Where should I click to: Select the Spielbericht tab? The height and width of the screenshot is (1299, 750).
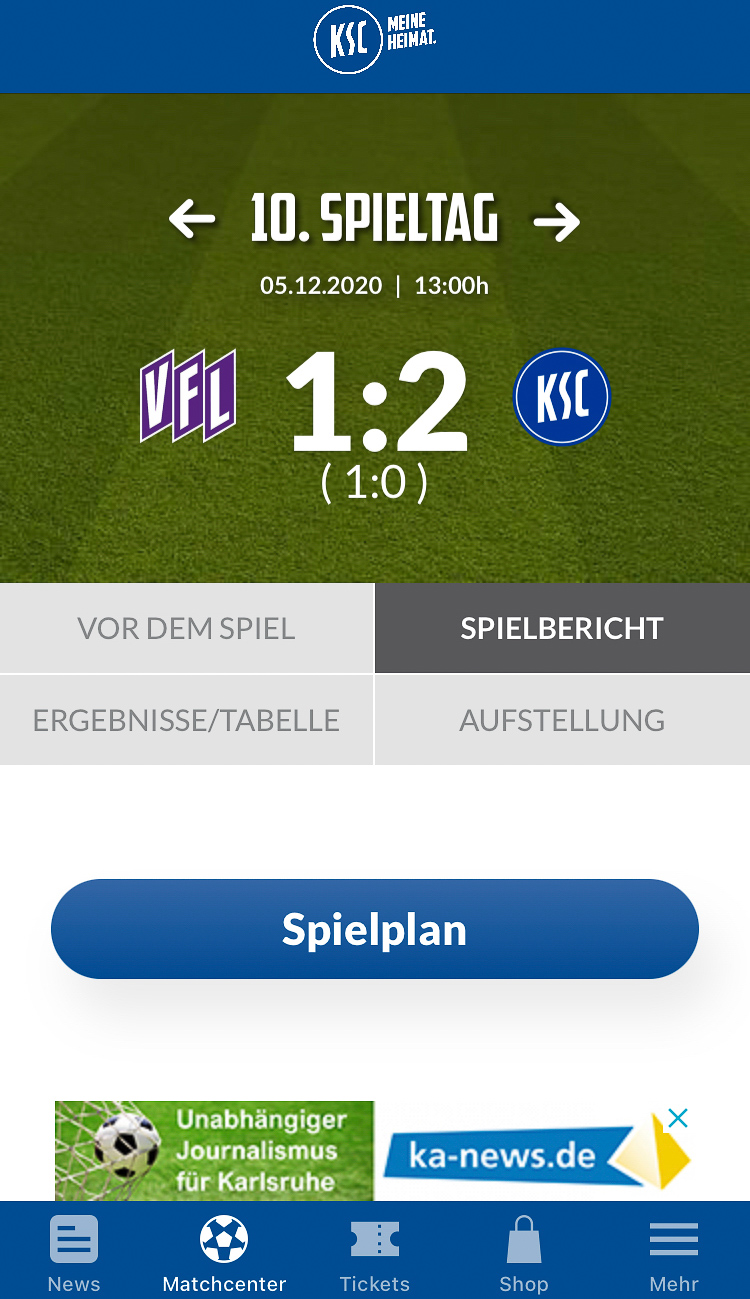coord(562,628)
